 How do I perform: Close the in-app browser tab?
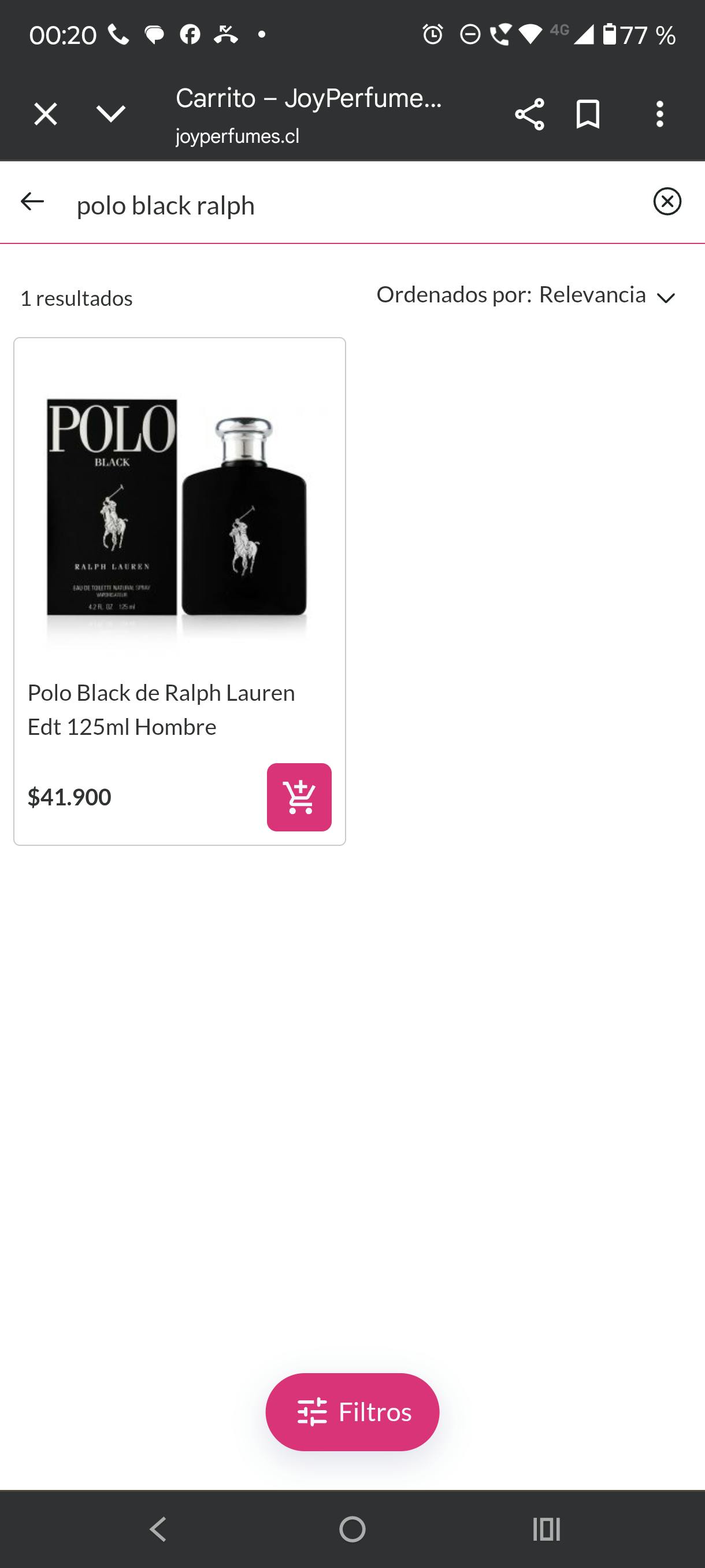pos(46,114)
